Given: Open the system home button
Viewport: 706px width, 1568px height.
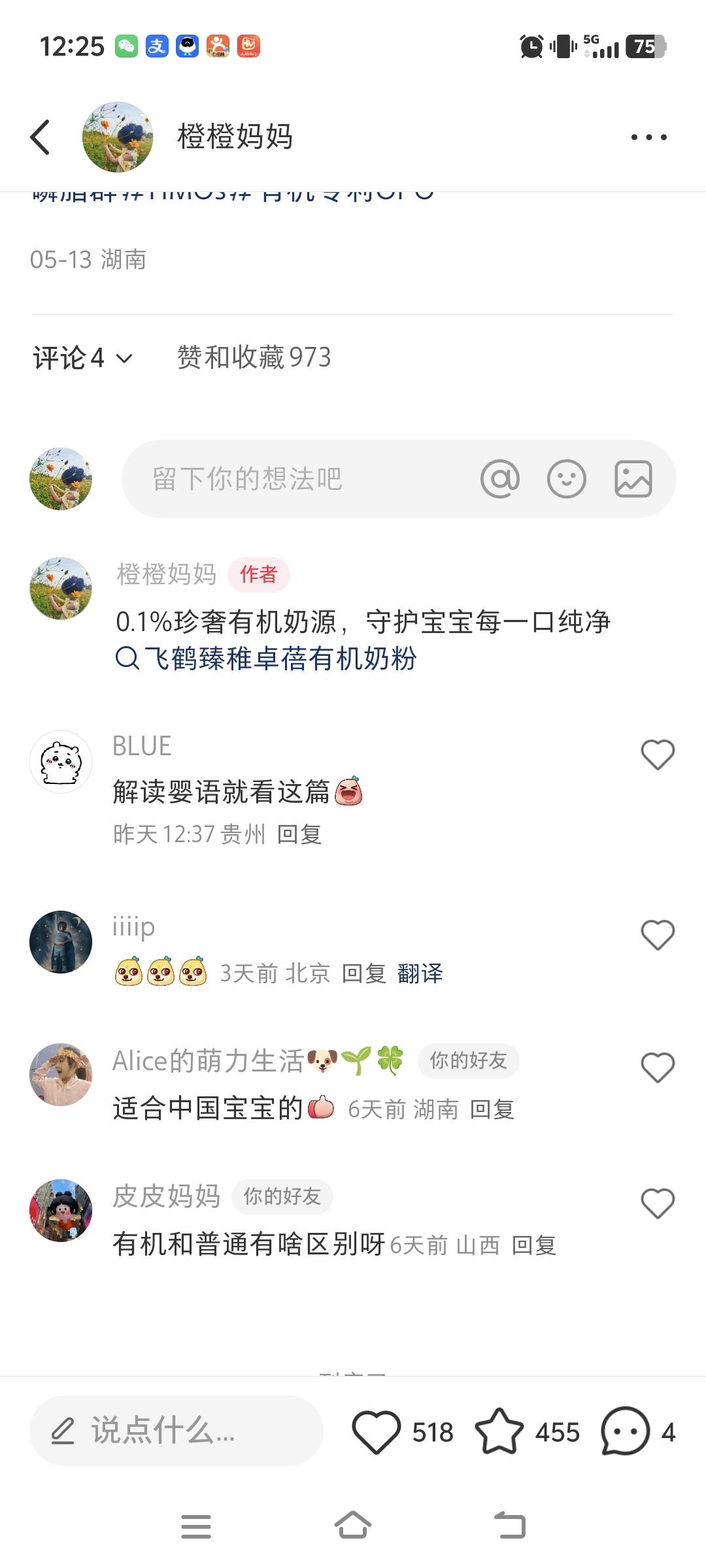Looking at the screenshot, I should point(353,1526).
